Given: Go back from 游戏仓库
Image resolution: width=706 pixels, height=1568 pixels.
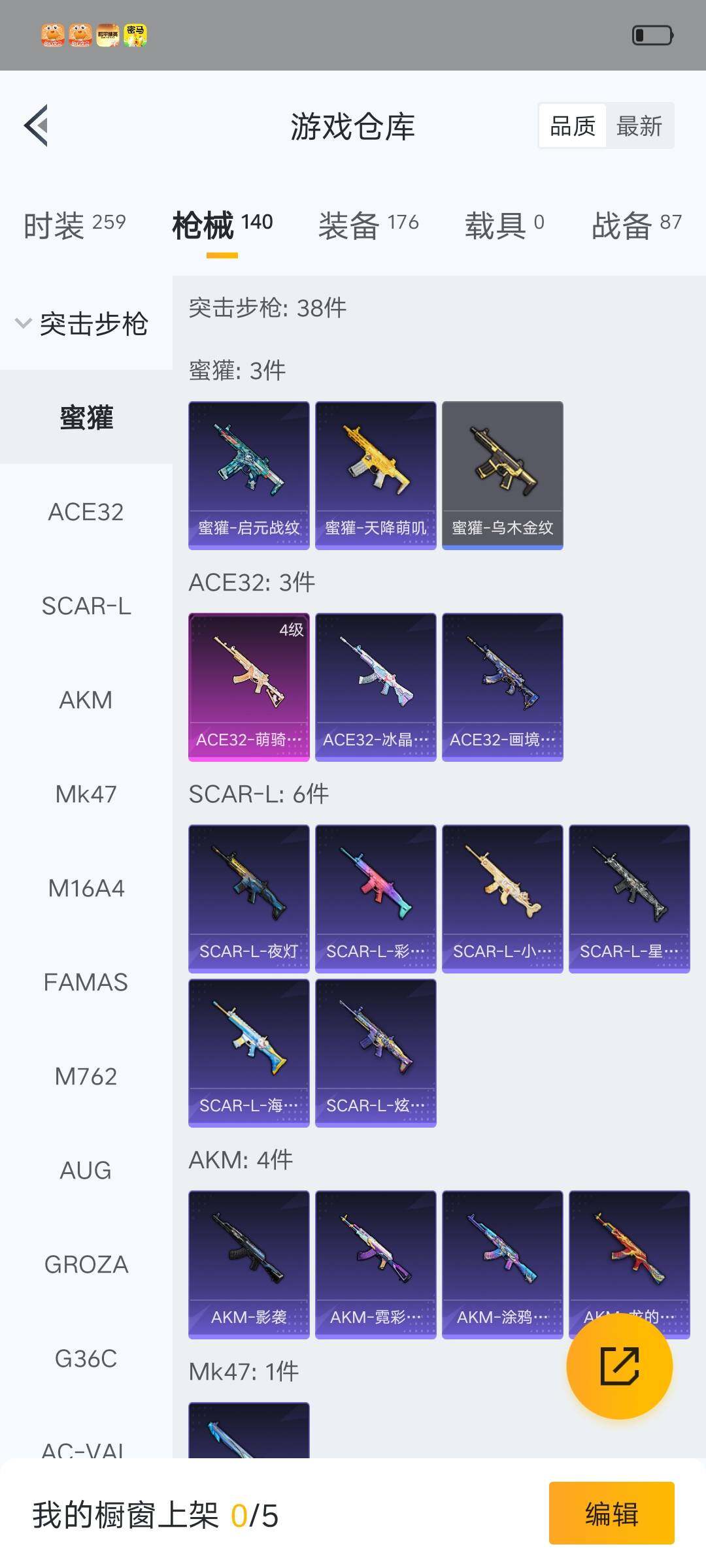Looking at the screenshot, I should [x=37, y=125].
